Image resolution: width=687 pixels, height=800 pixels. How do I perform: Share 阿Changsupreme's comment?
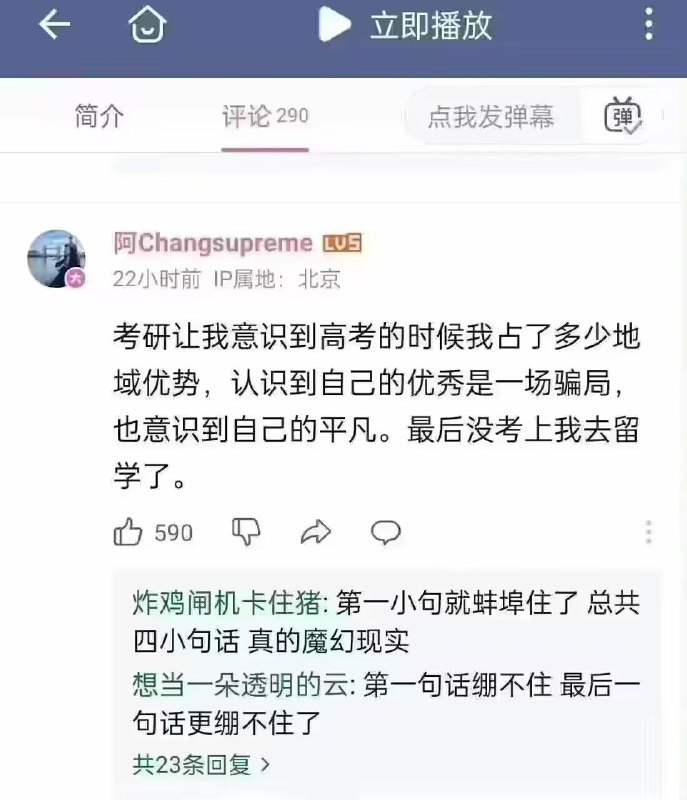[316, 532]
